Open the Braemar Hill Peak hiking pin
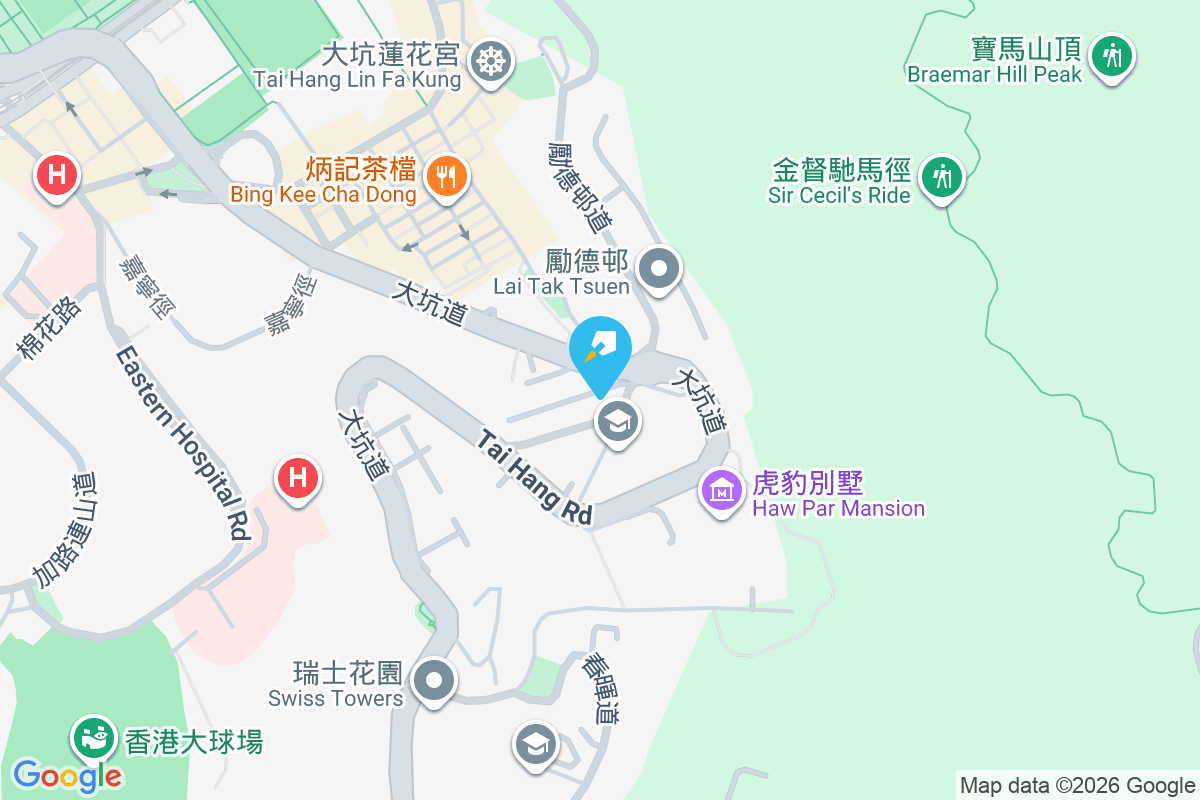Screen dimensions: 1200x800 click(x=1111, y=55)
